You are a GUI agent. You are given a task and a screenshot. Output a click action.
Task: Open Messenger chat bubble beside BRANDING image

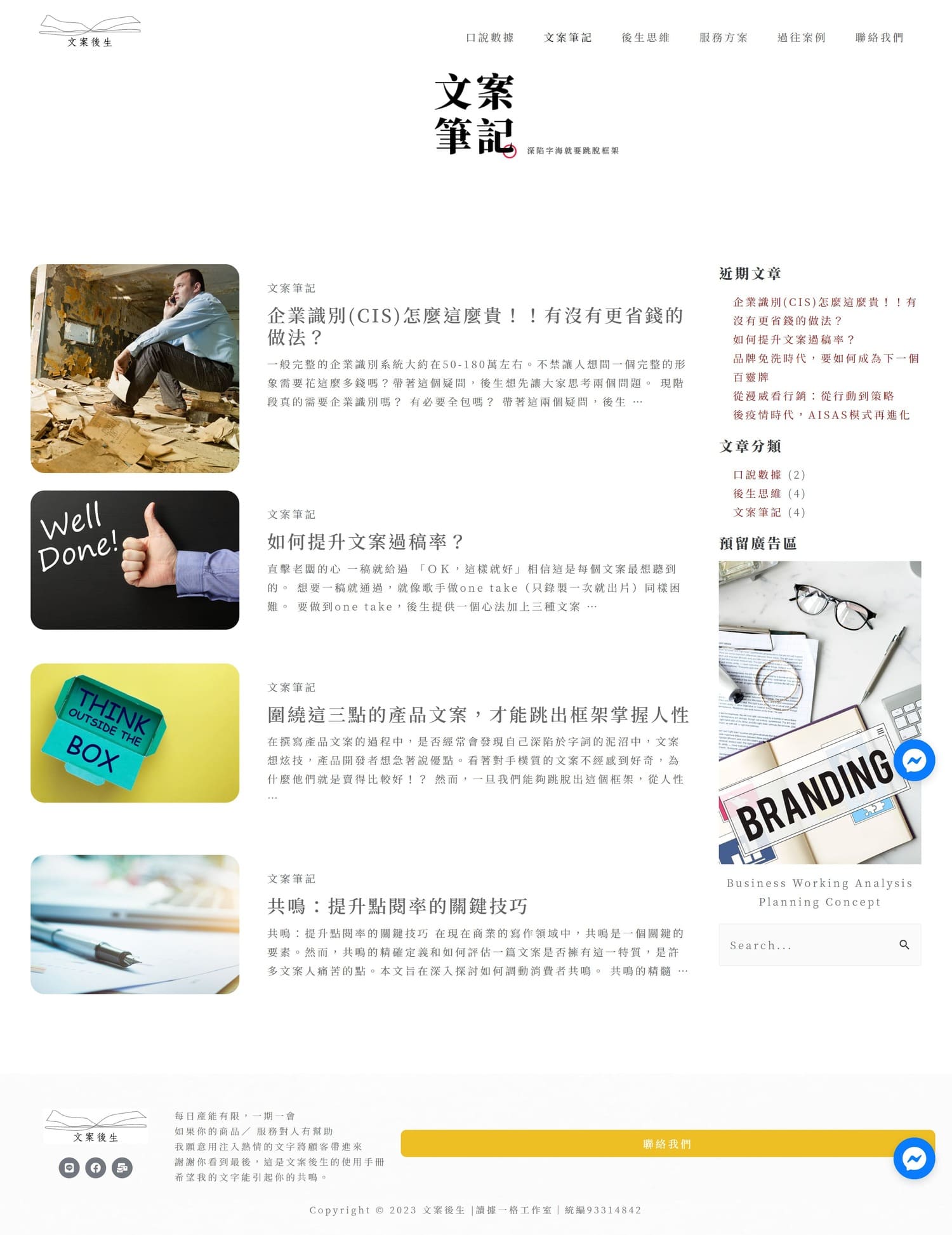click(x=914, y=760)
